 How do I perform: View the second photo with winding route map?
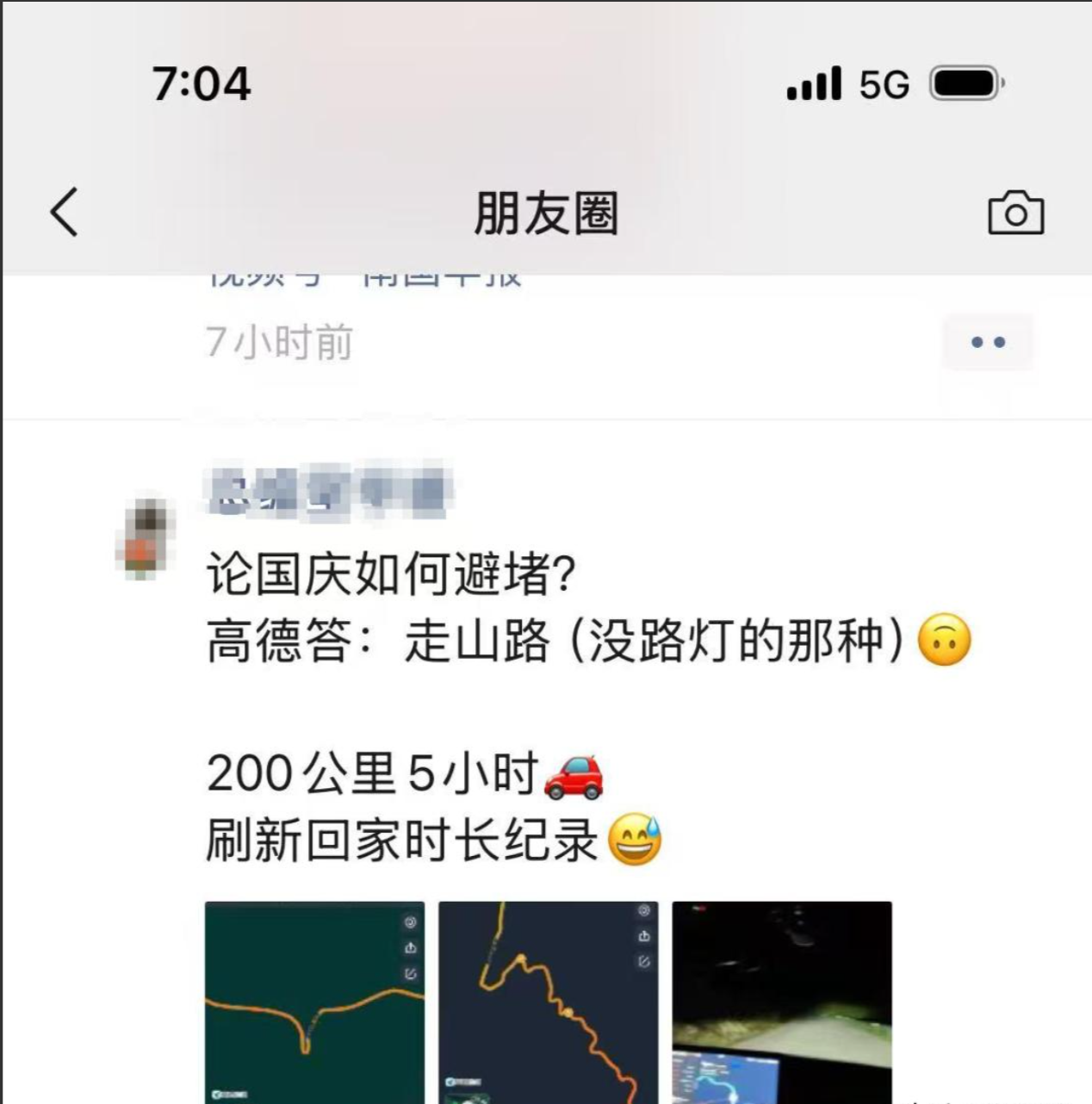[x=548, y=1002]
